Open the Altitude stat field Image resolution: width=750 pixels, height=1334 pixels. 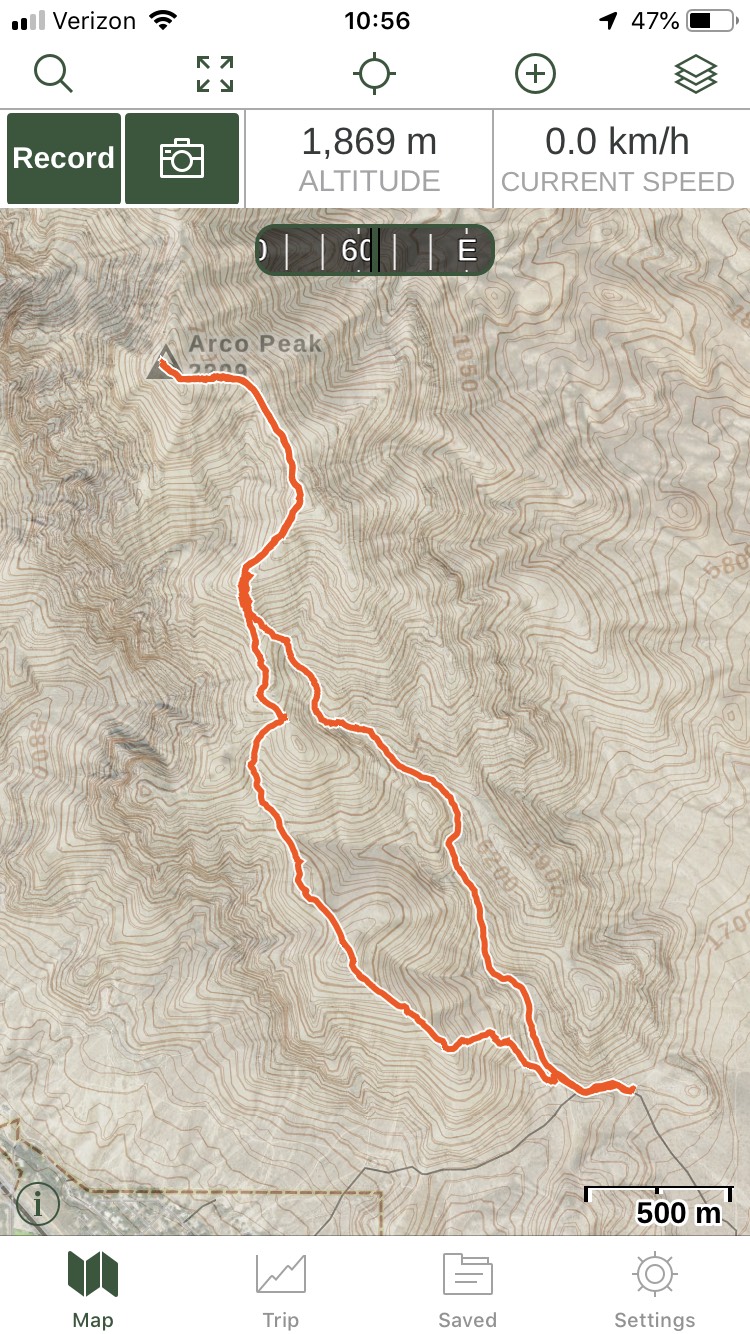369,158
